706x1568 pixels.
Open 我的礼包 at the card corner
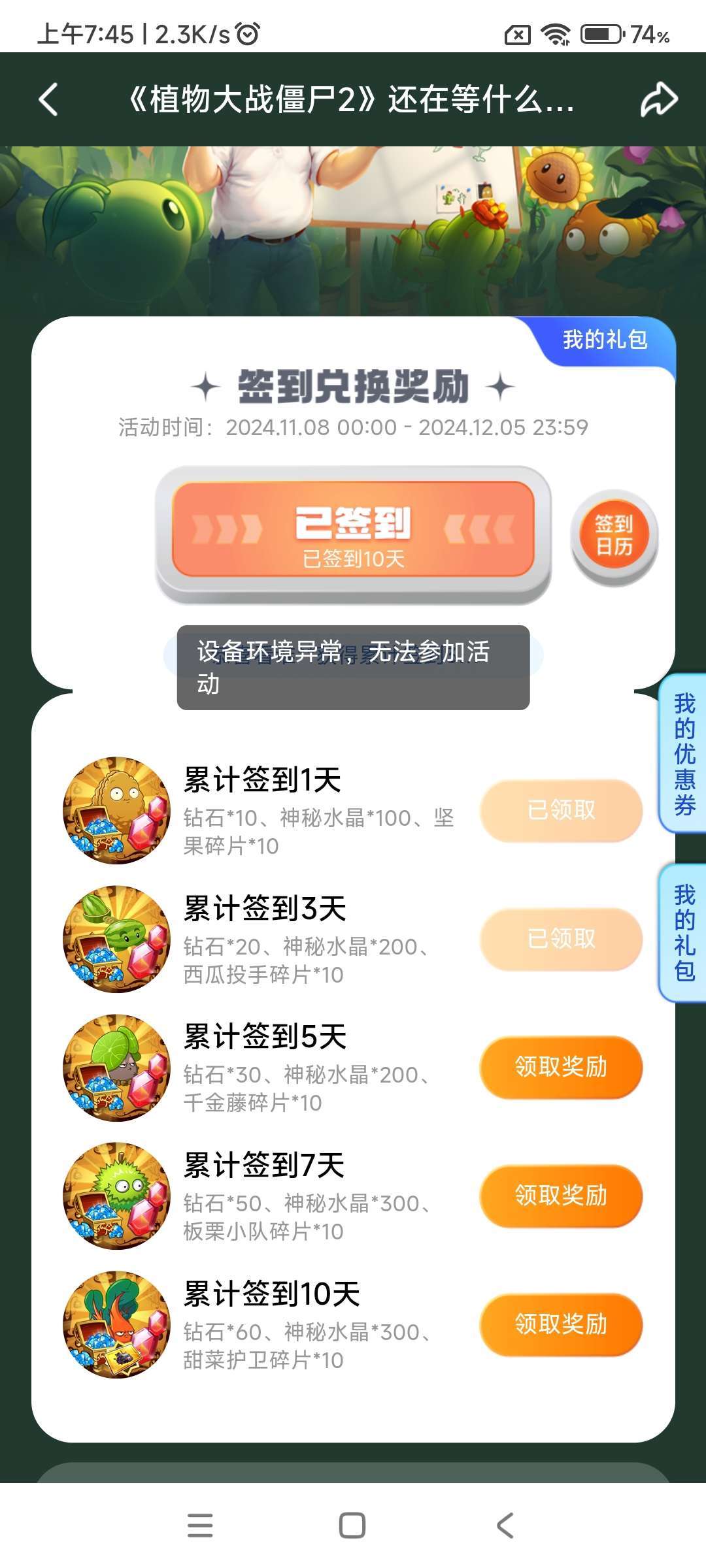click(x=605, y=340)
